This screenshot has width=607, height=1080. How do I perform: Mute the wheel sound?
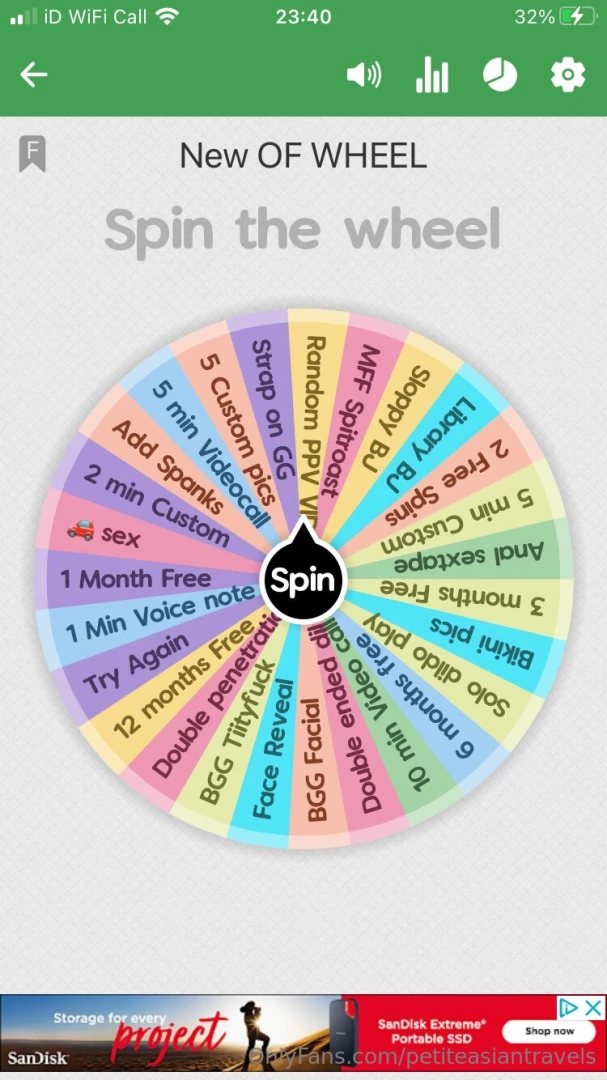click(x=363, y=75)
